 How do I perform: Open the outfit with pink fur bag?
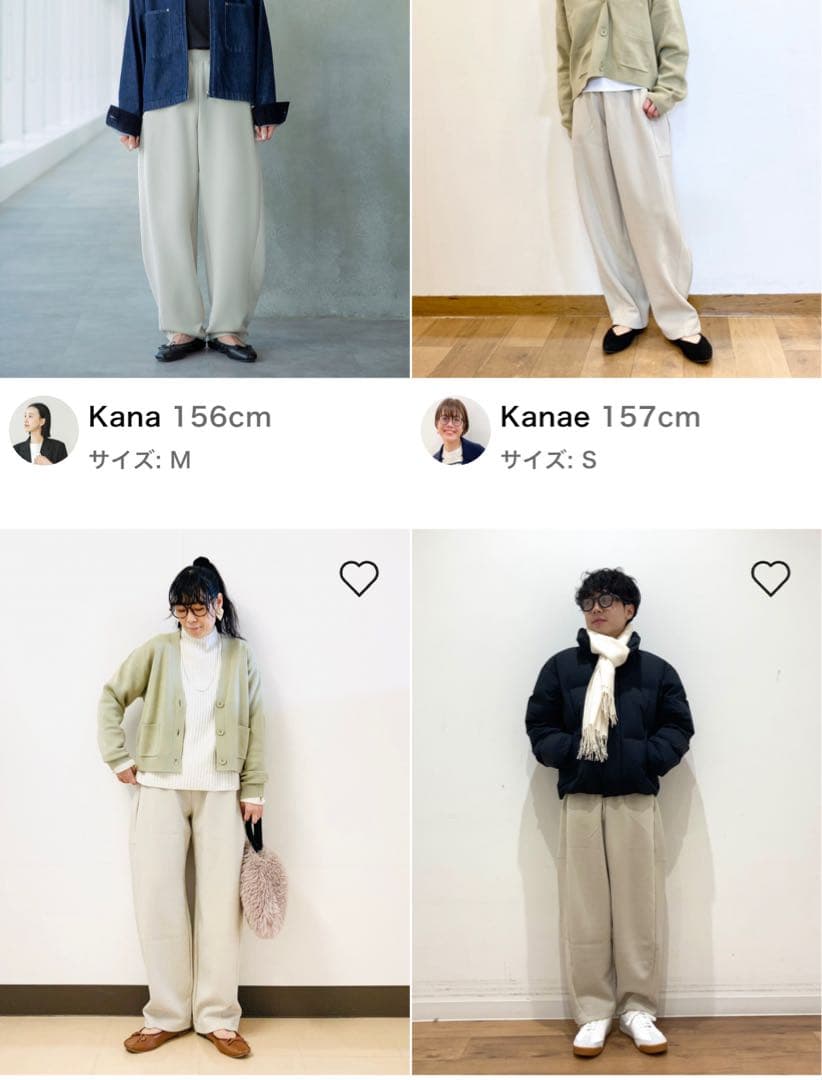pyautogui.click(x=204, y=800)
